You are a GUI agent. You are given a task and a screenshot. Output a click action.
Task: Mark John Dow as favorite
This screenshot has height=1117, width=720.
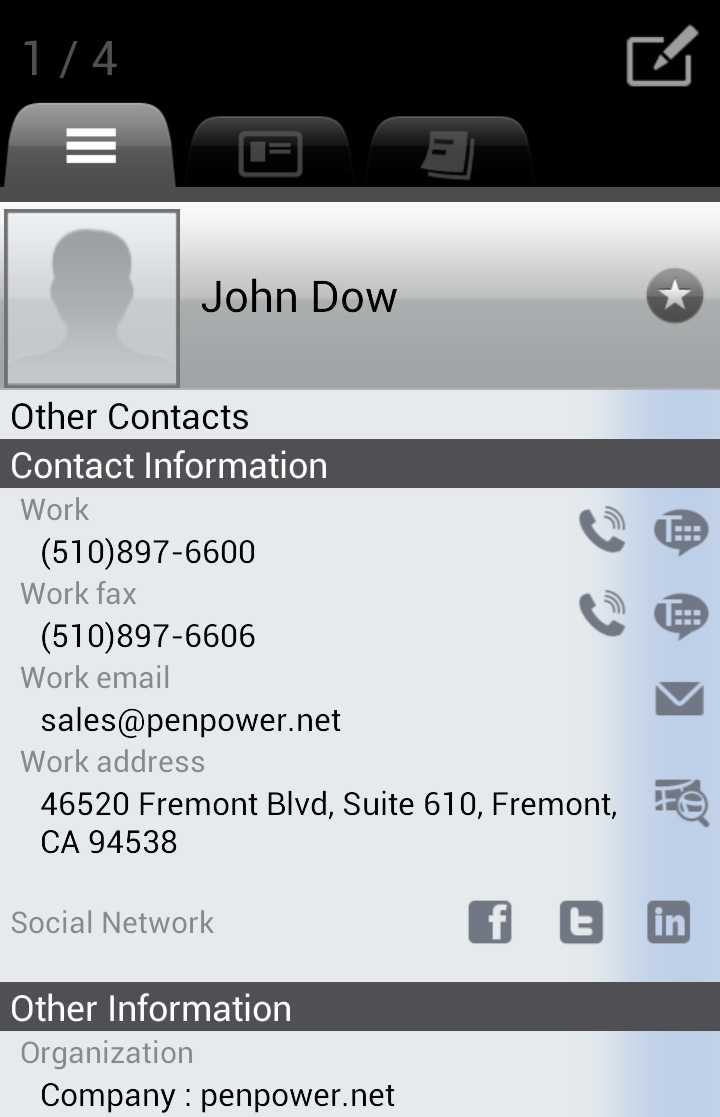[674, 297]
